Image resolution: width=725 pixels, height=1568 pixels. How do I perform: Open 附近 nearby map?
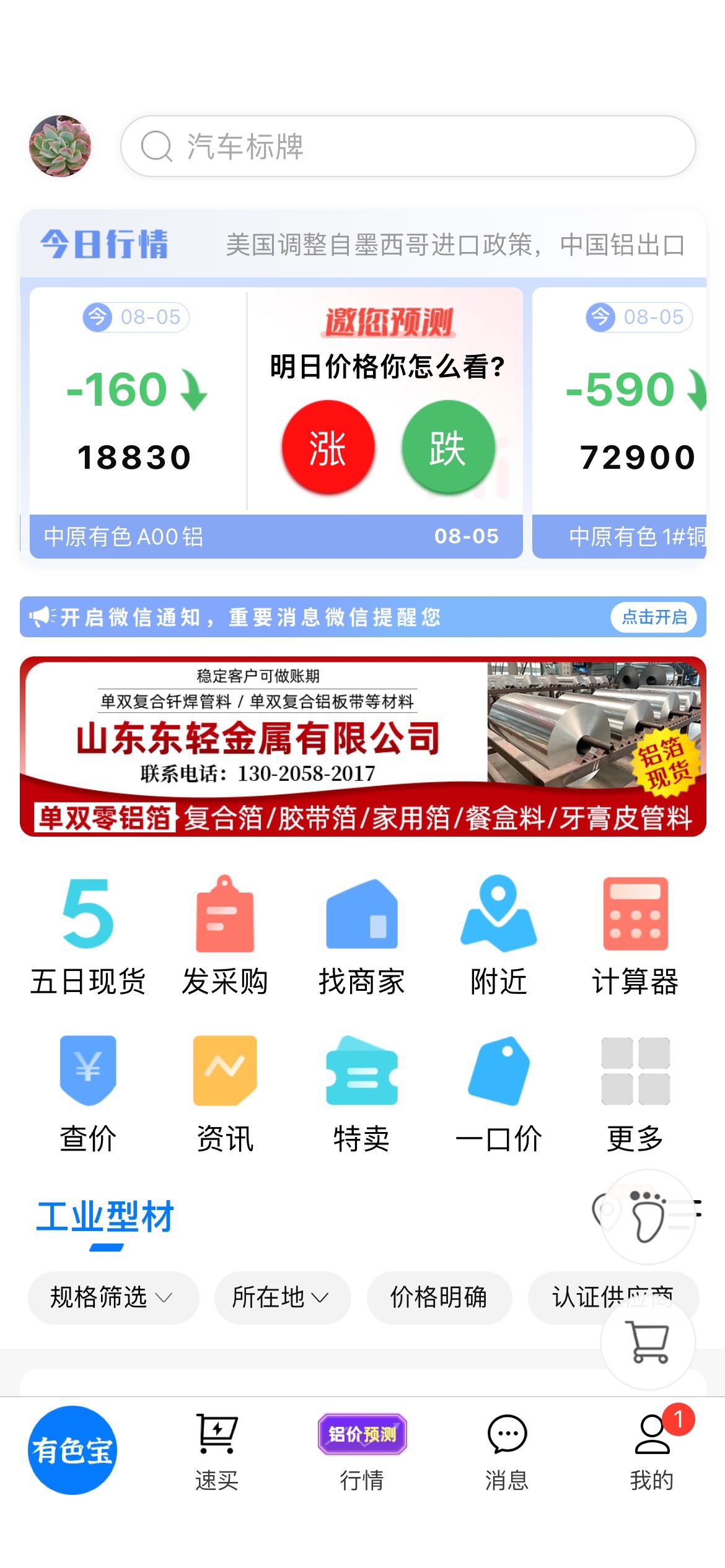pyautogui.click(x=499, y=935)
